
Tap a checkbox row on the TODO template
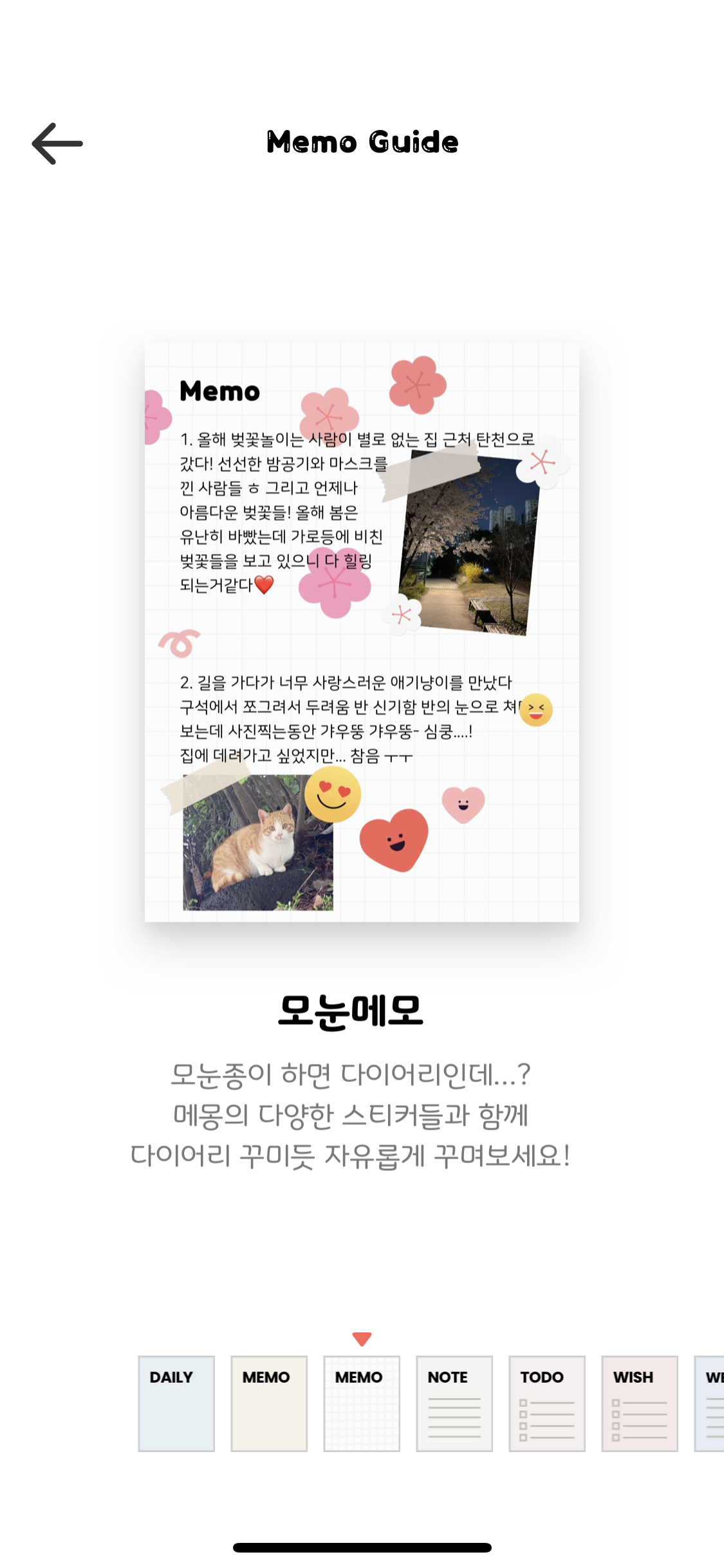pyautogui.click(x=546, y=1403)
